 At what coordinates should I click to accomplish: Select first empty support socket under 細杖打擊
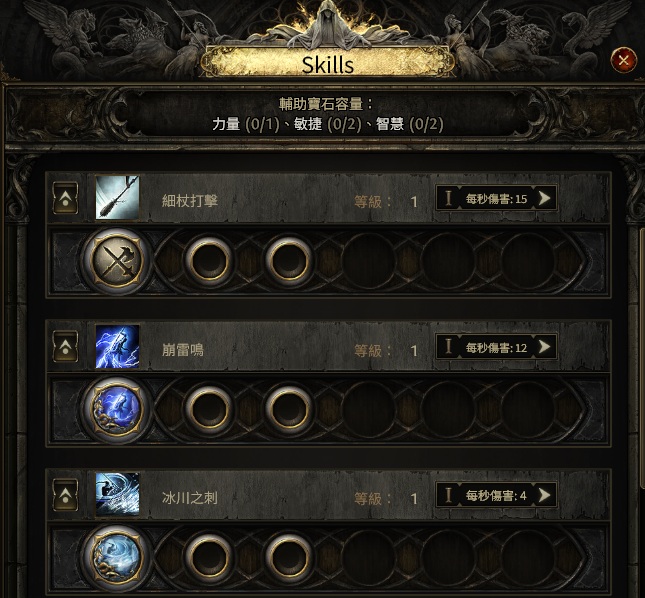click(210, 261)
